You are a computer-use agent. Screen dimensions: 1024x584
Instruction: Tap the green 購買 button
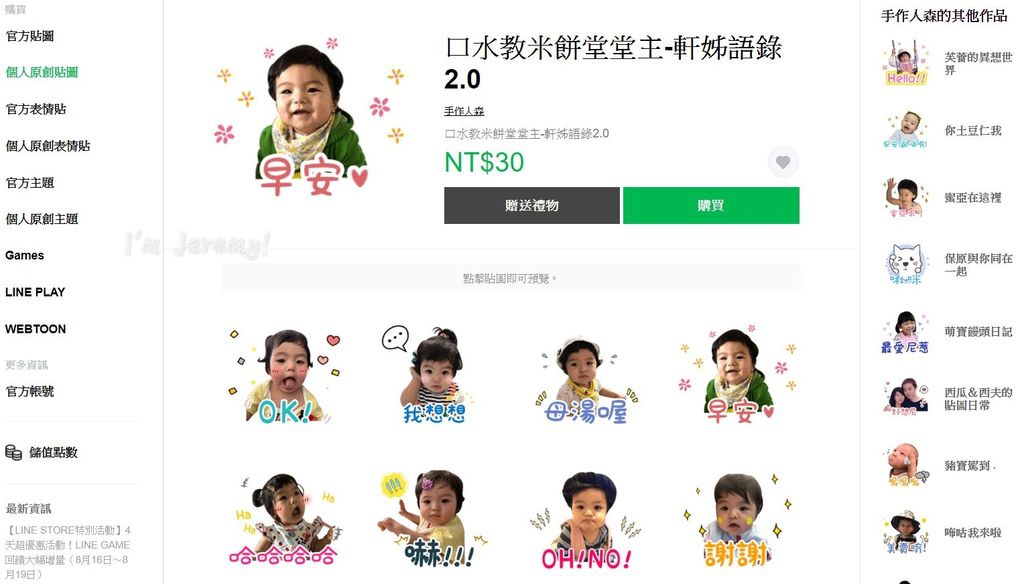pos(710,205)
